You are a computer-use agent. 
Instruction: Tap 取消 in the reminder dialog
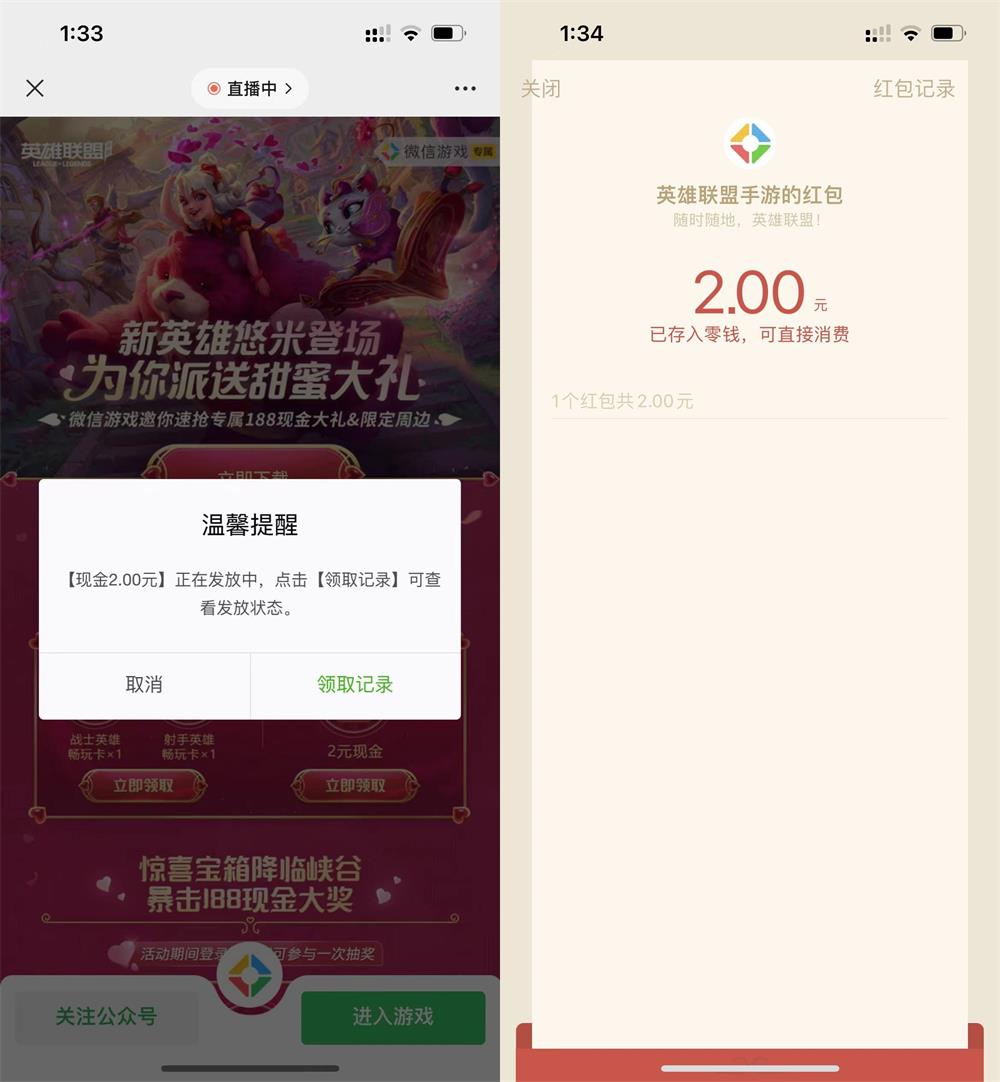coord(144,685)
